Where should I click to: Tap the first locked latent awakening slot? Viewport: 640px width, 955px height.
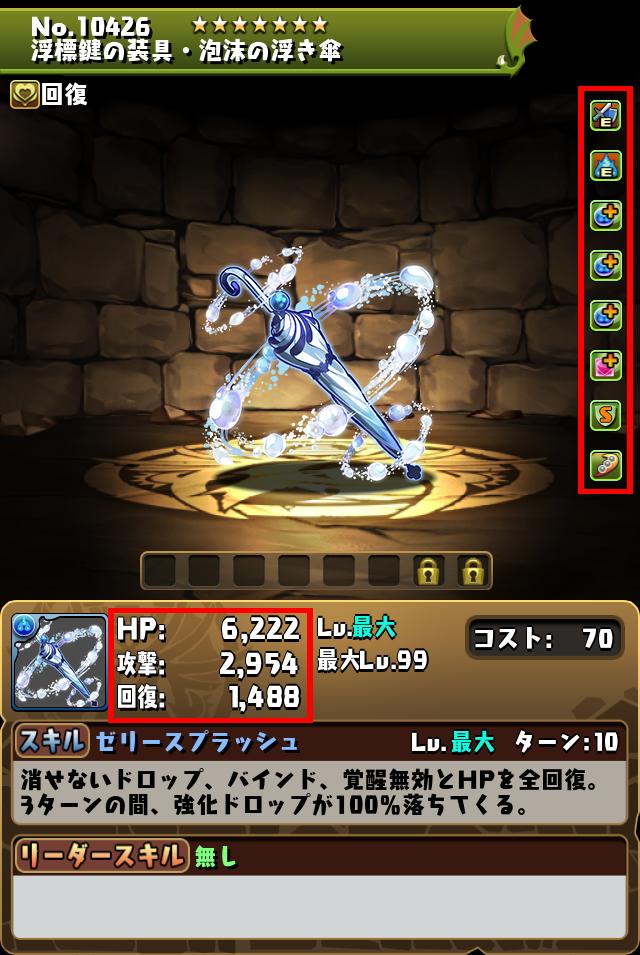429,571
